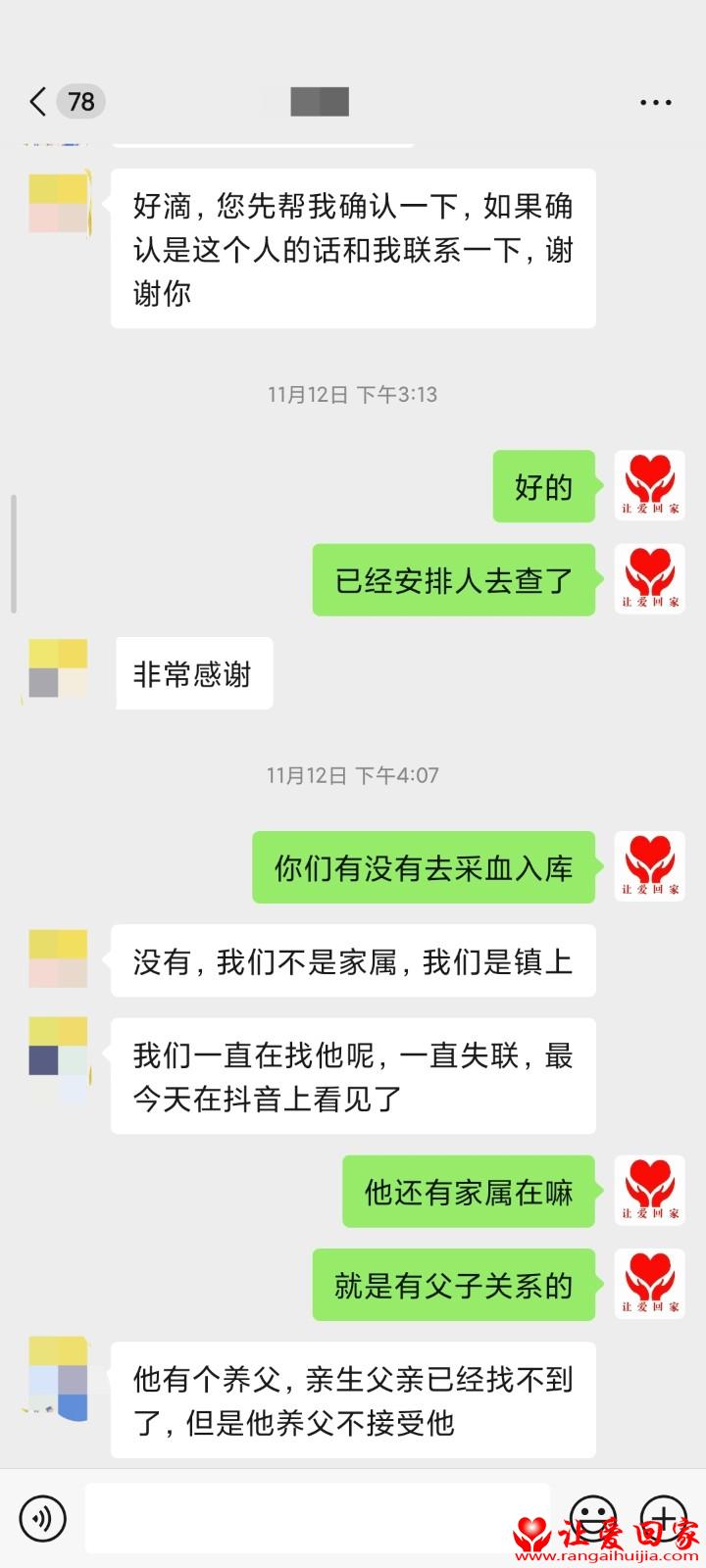Open contact avatar next to "非常感谢"
706x1568 pixels.
click(58, 672)
